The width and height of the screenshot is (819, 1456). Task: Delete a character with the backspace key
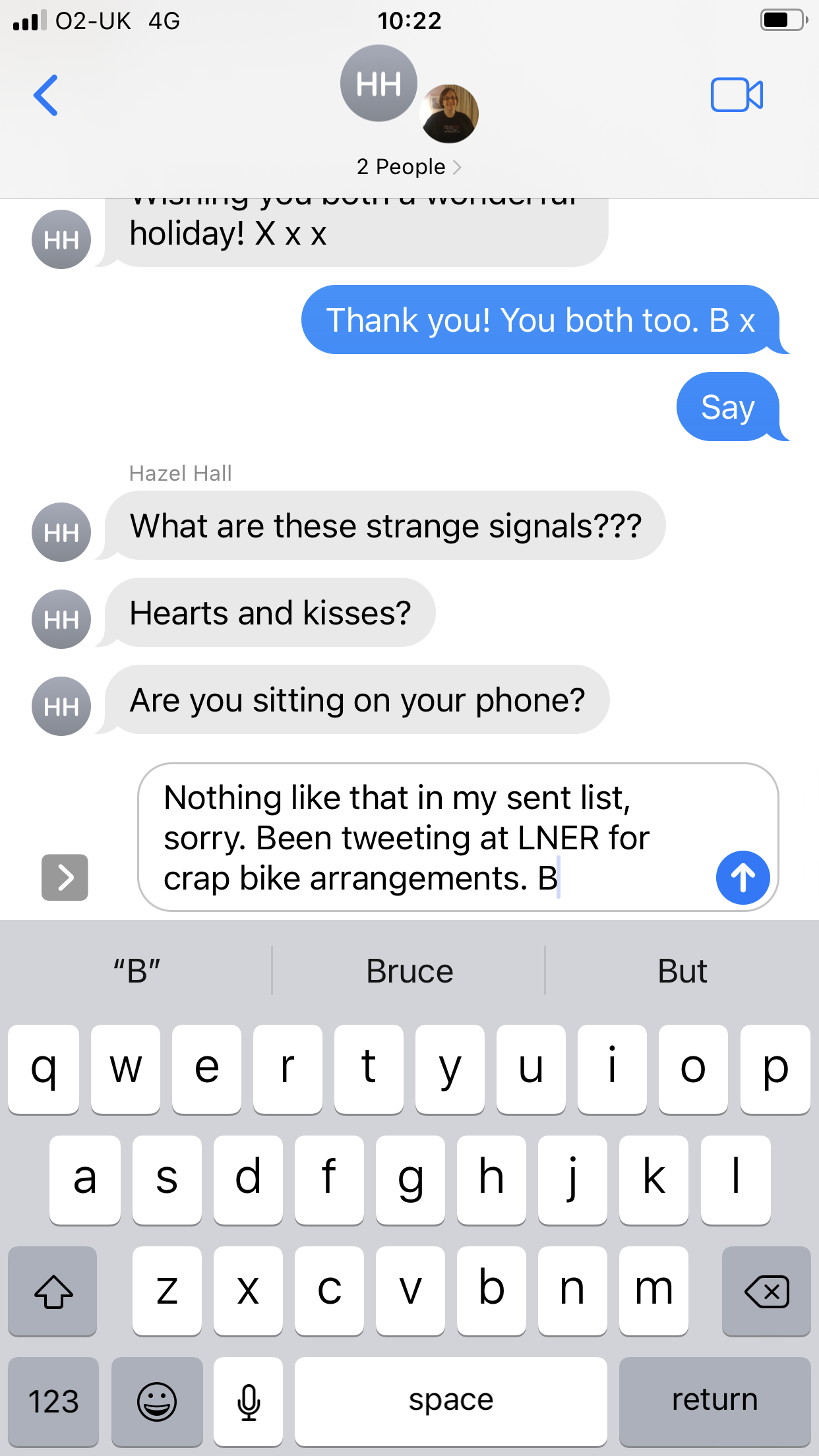click(x=766, y=1291)
